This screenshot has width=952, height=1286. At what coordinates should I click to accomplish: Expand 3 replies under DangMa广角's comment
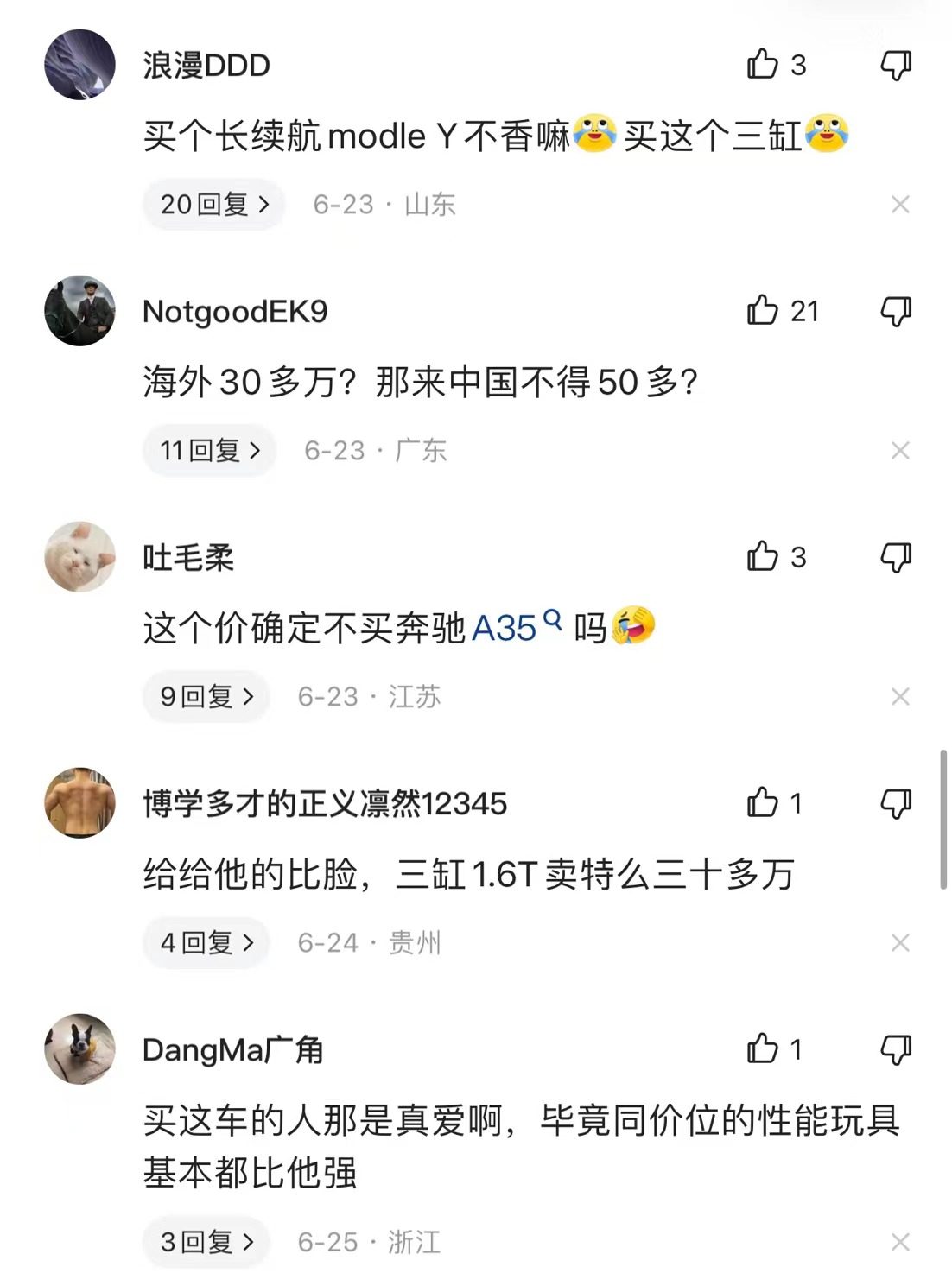tap(206, 1243)
